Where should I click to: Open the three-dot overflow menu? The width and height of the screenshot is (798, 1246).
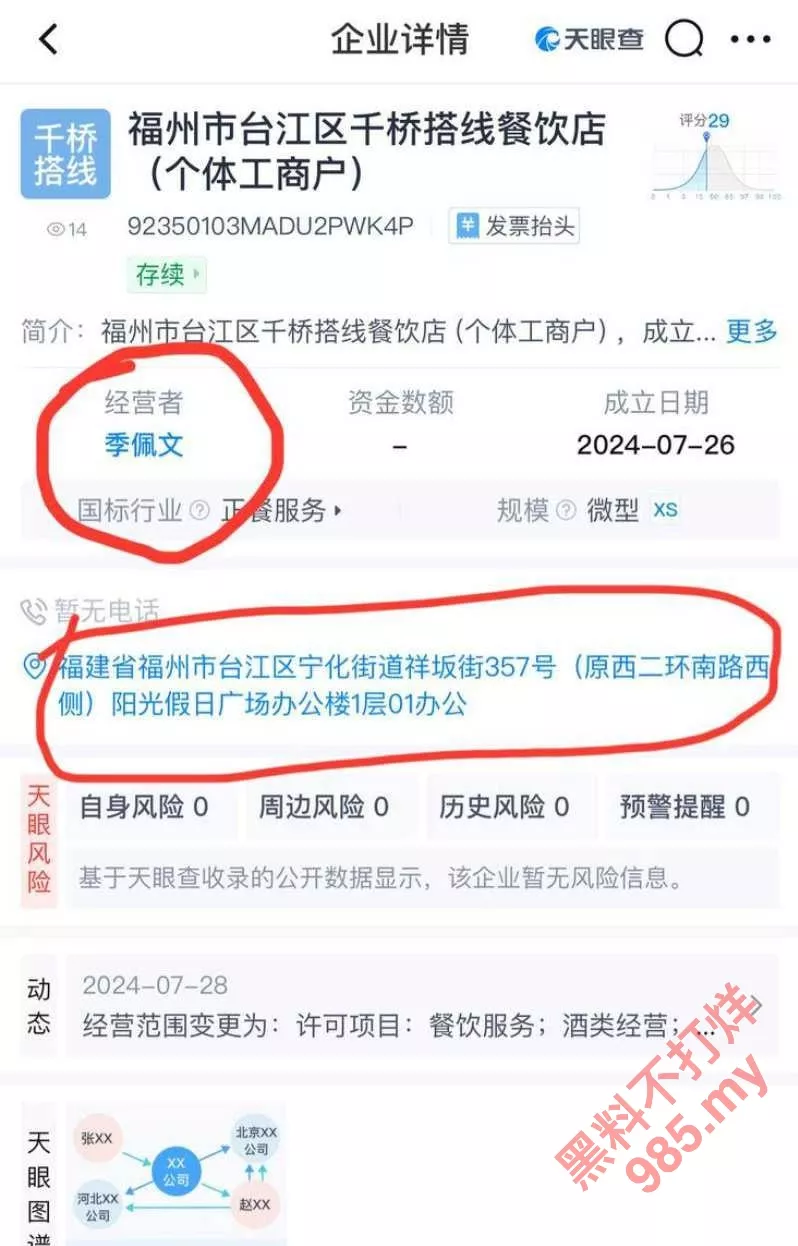[x=750, y=40]
